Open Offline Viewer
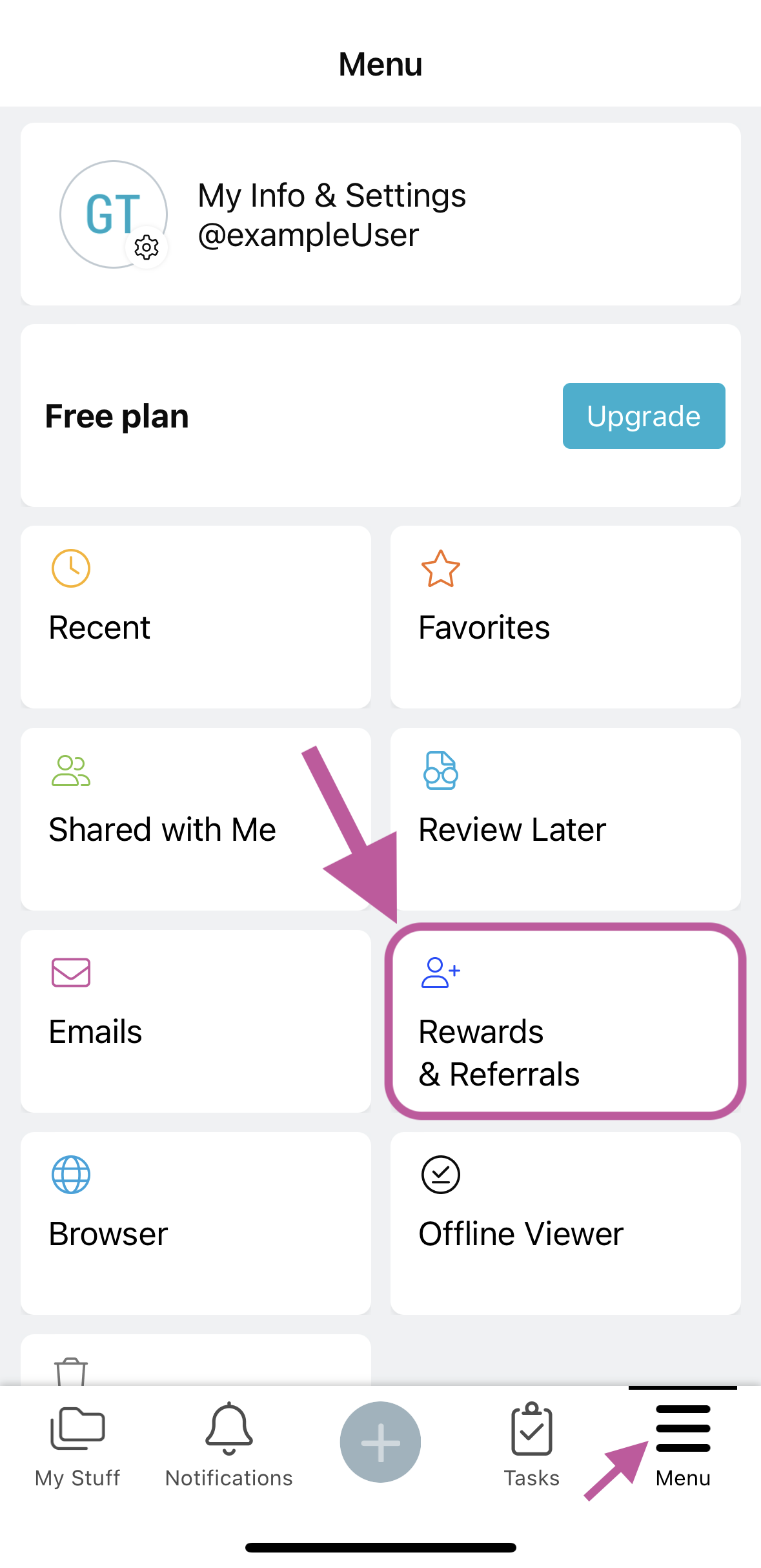This screenshot has height=1568, width=761. (x=565, y=1223)
